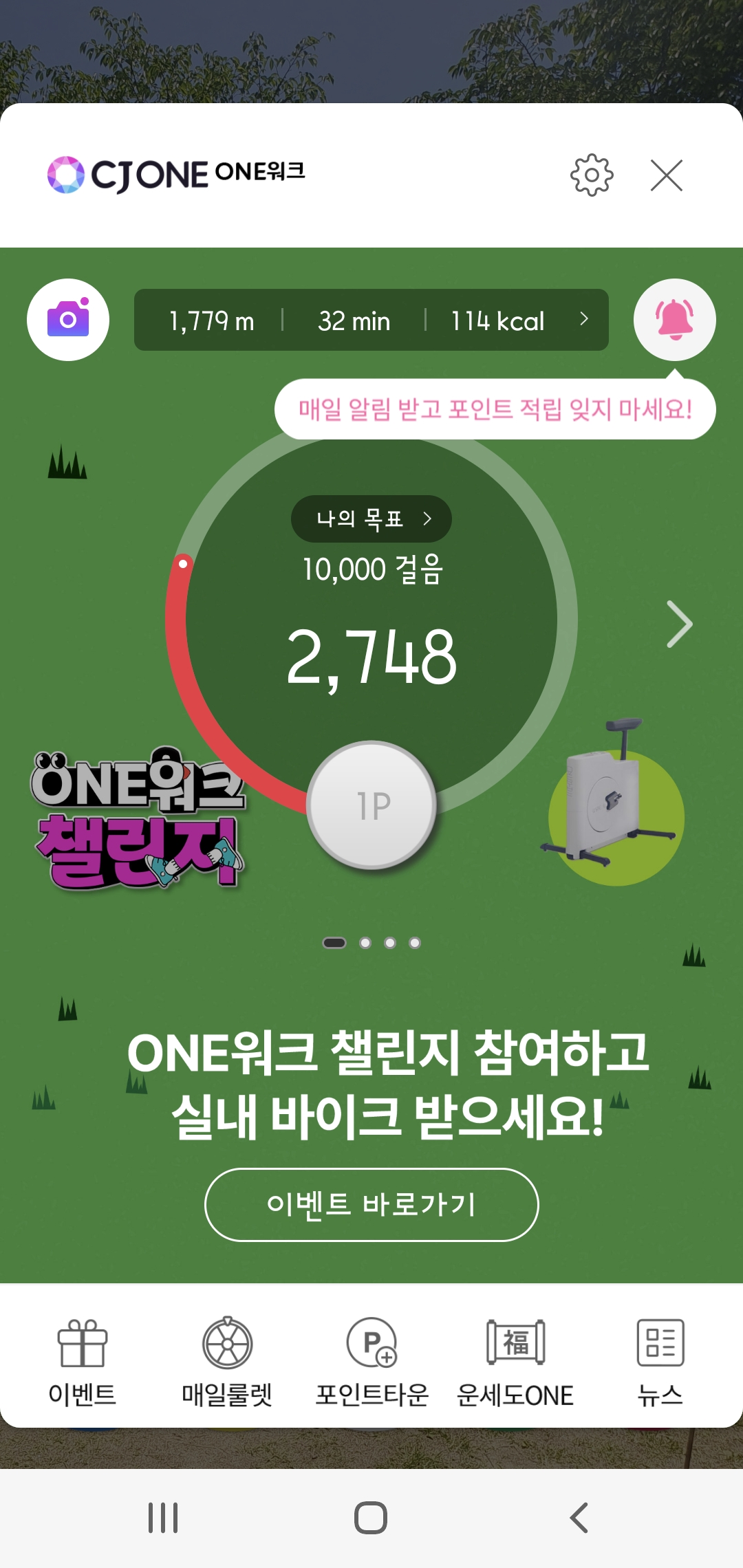
Task: Collect the 1P point coin
Action: pos(371,805)
